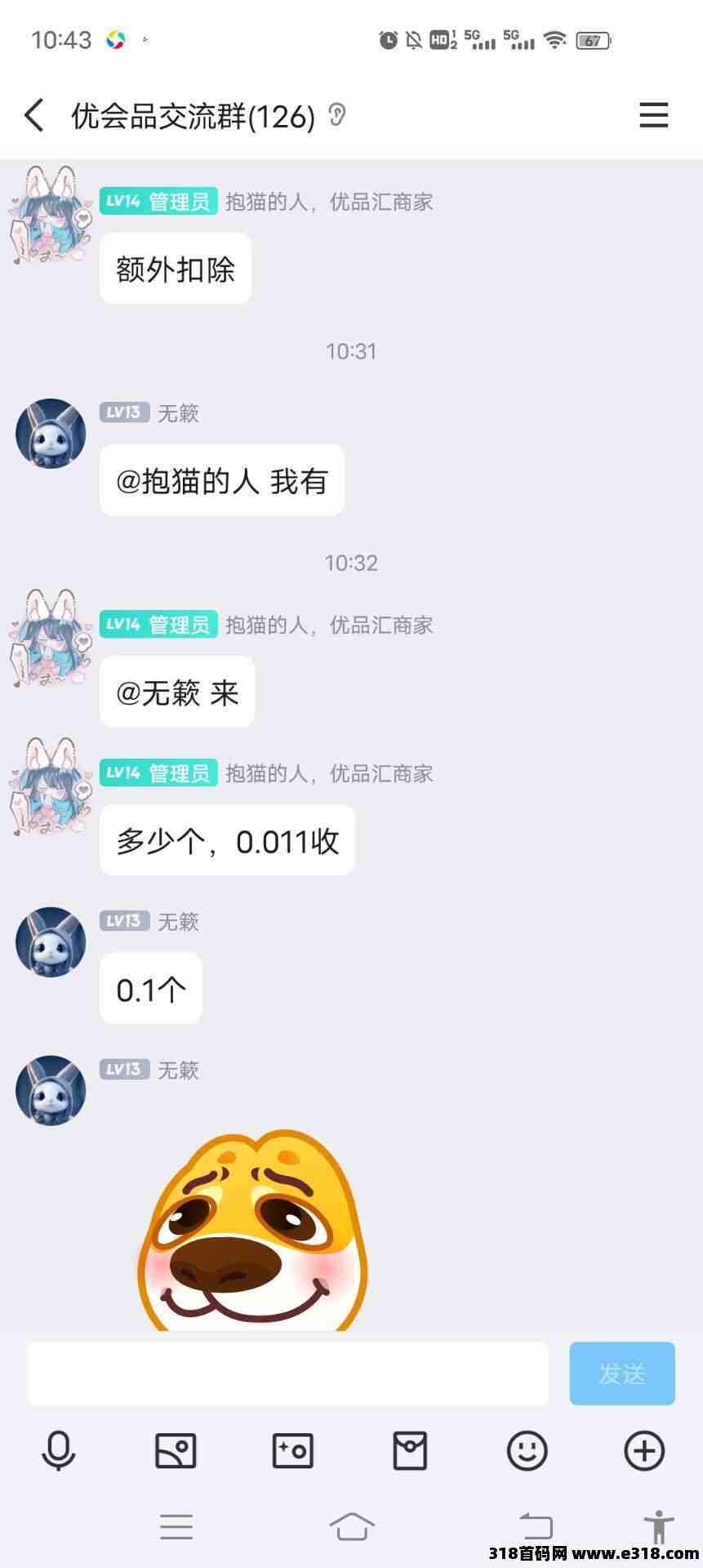703x1568 pixels.
Task: Record a voice message with microphone
Action: pyautogui.click(x=59, y=1451)
